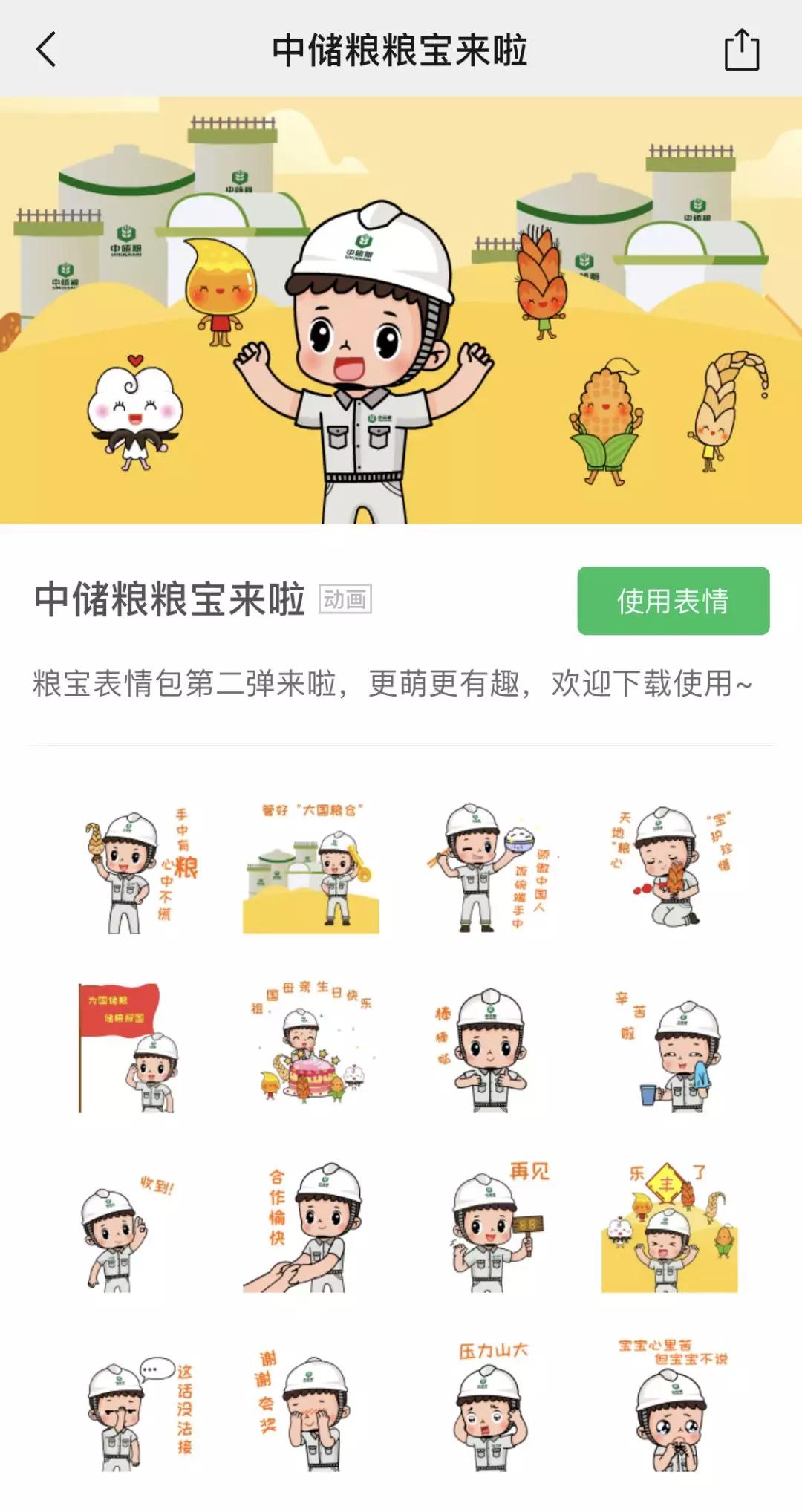
Task: Tap the banner illustration at the top
Action: (401, 304)
